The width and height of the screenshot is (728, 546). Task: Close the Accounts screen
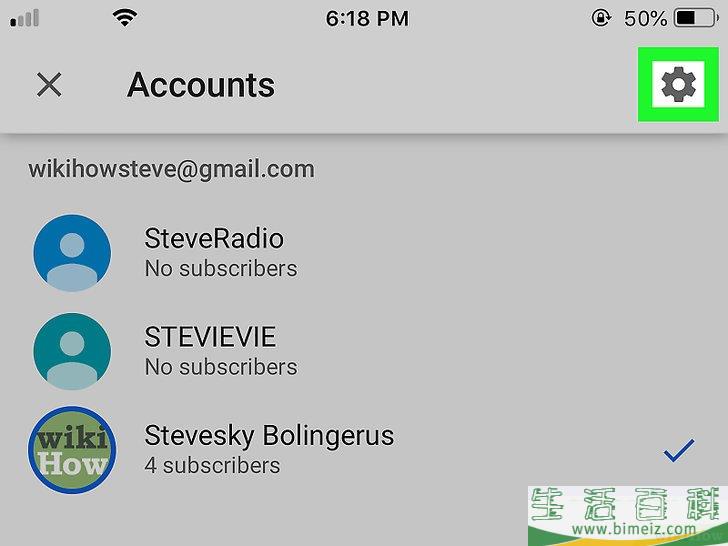pos(49,86)
